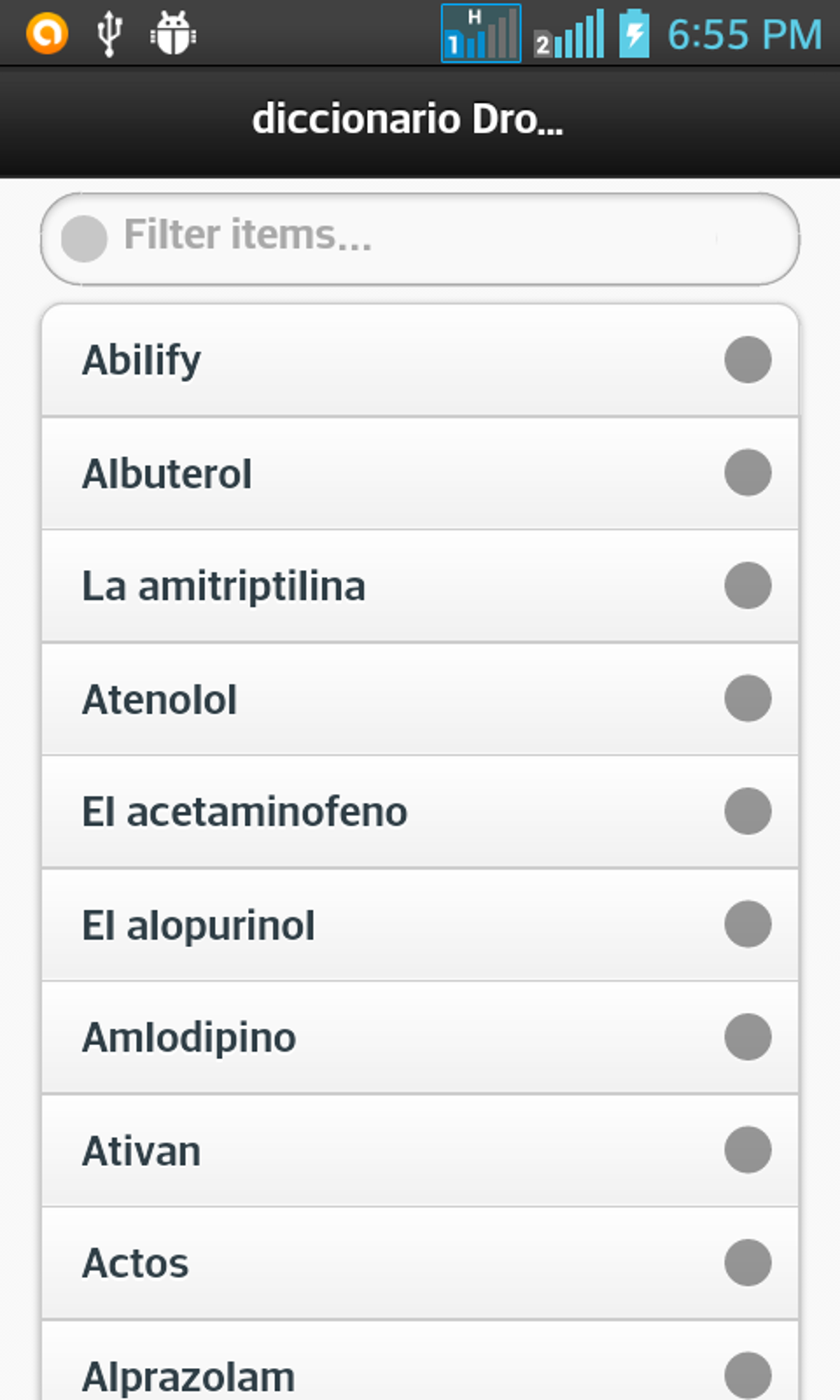Expand the Amlodipino entry details
The height and width of the screenshot is (1400, 840).
pos(329,1038)
